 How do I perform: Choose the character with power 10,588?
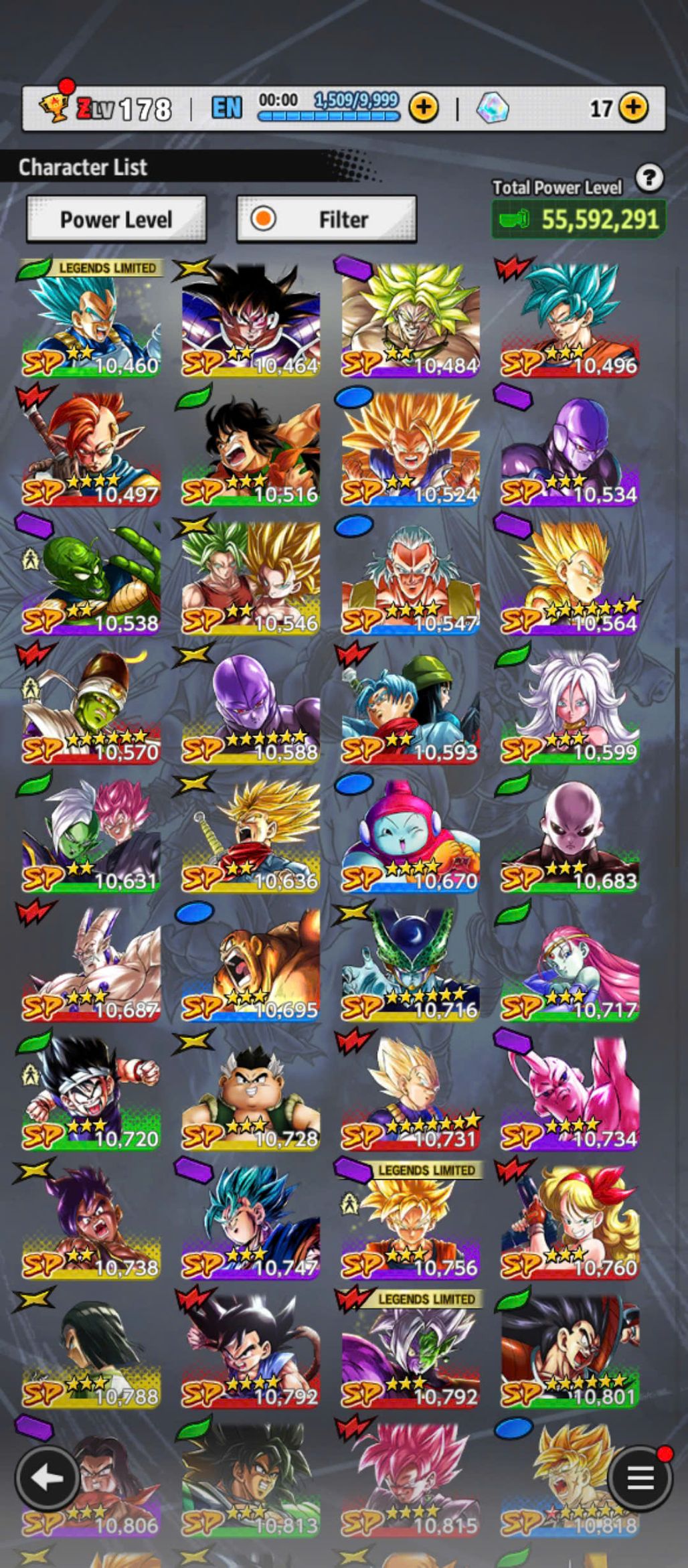[250, 706]
